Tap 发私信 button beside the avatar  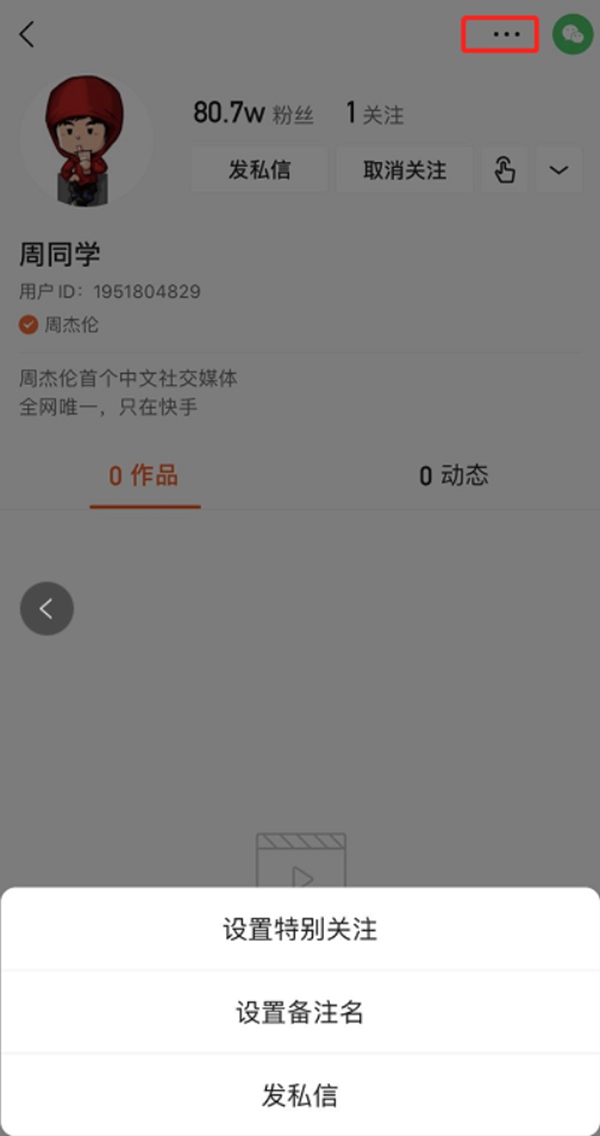(259, 170)
